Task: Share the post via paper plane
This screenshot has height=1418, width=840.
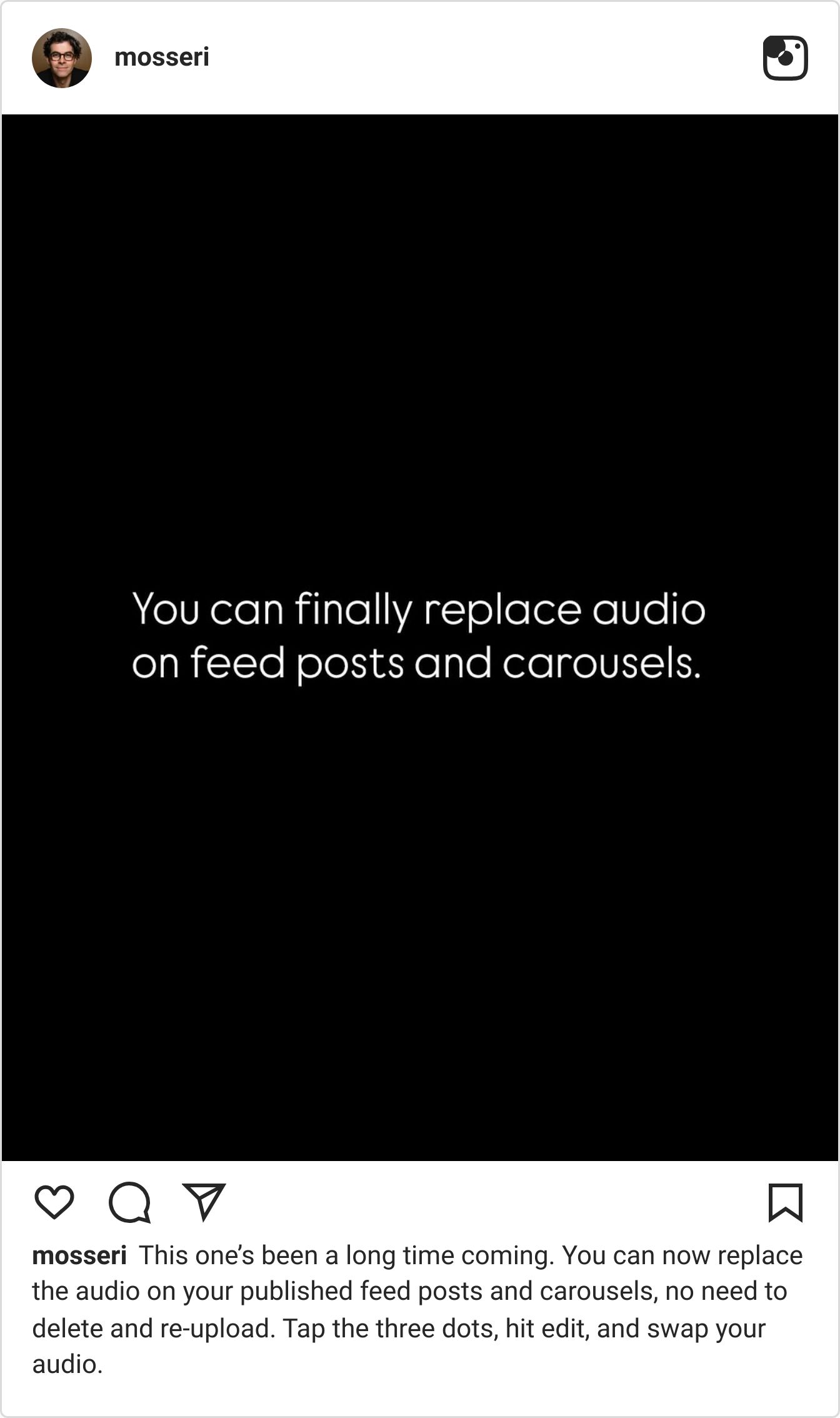Action: [204, 1202]
